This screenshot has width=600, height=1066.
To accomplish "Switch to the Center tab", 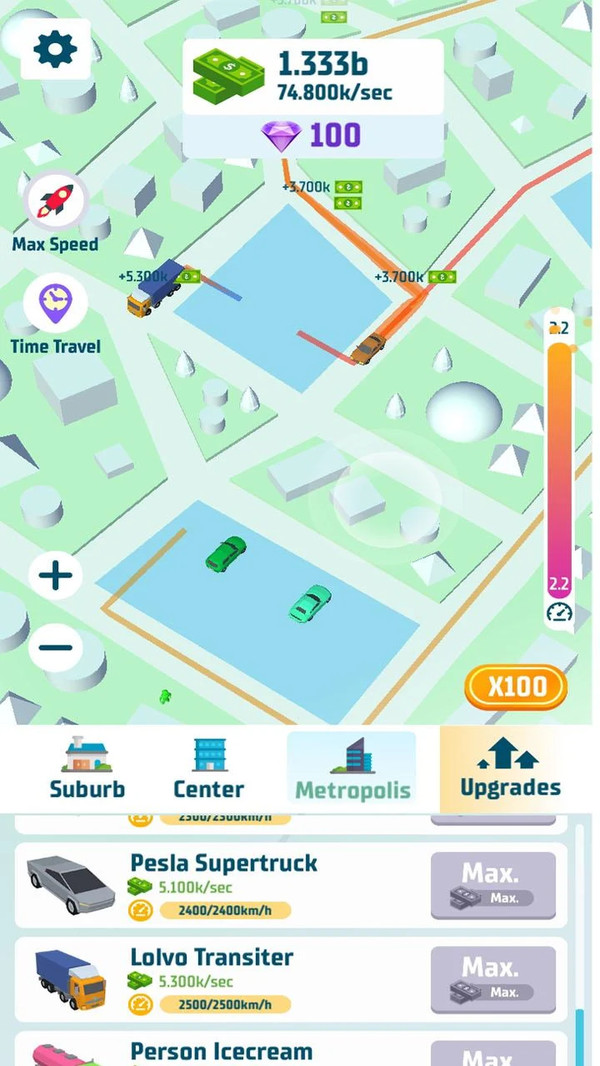I will click(x=209, y=768).
